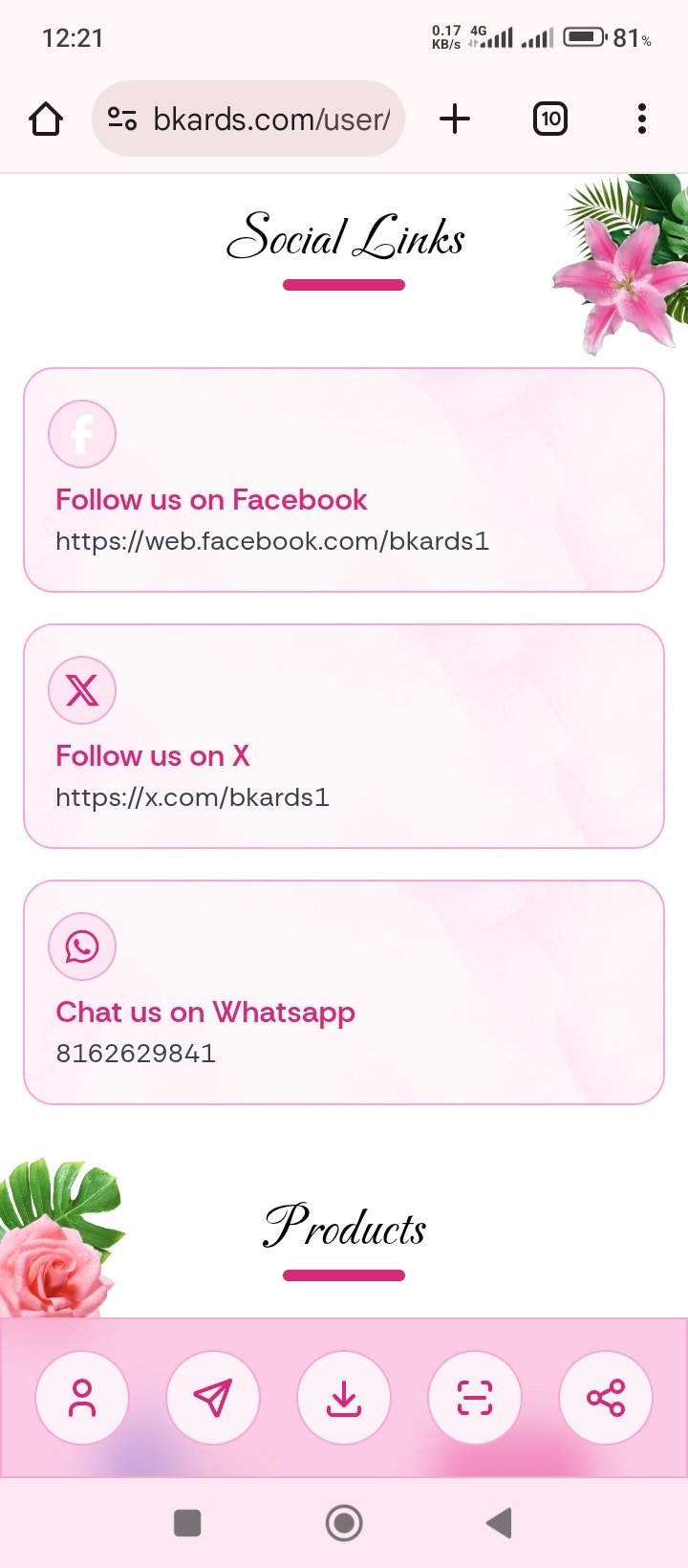Open the tab switcher showing 10 tabs
The height and width of the screenshot is (1568, 688).
click(549, 119)
